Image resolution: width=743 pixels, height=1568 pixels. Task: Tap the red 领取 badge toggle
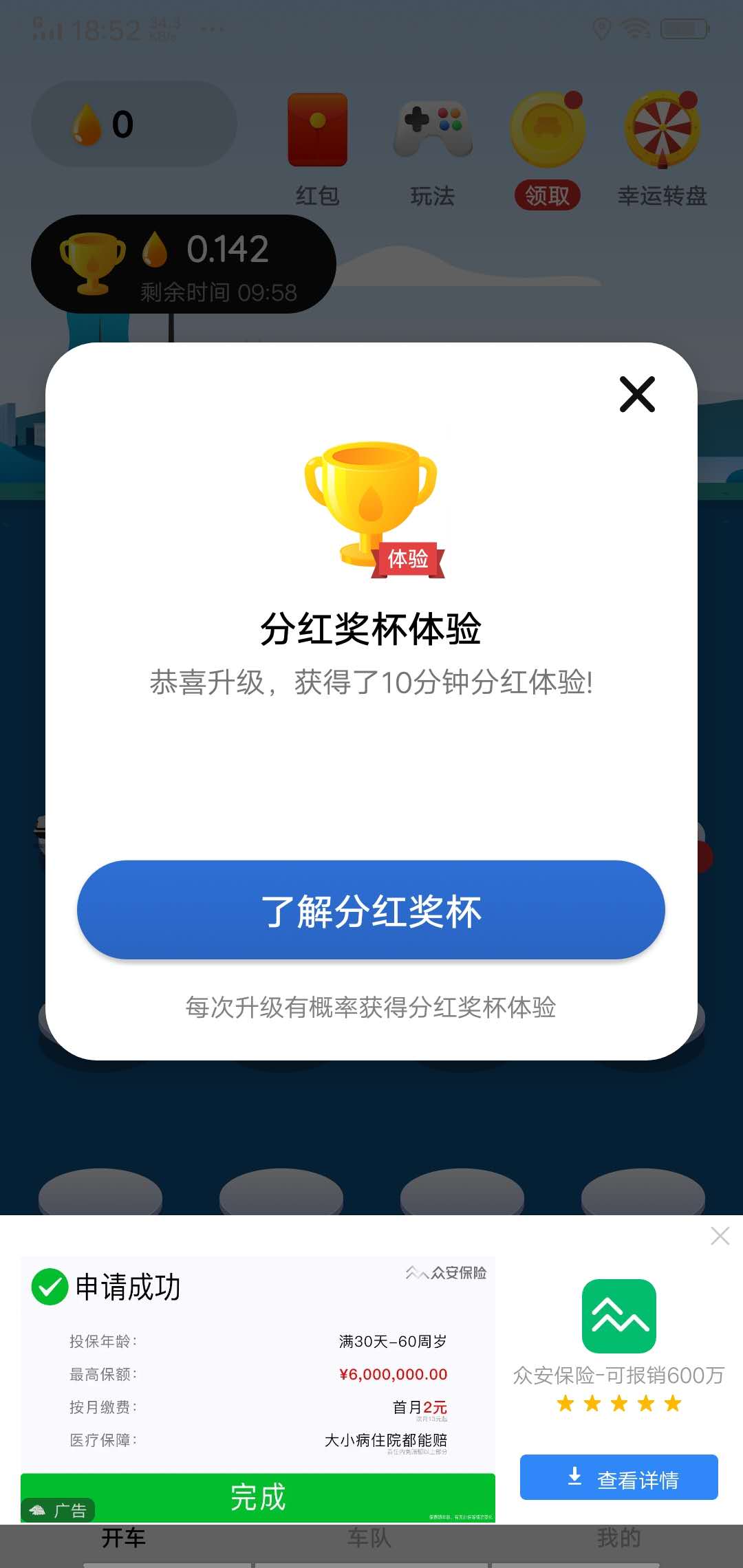coord(547,197)
